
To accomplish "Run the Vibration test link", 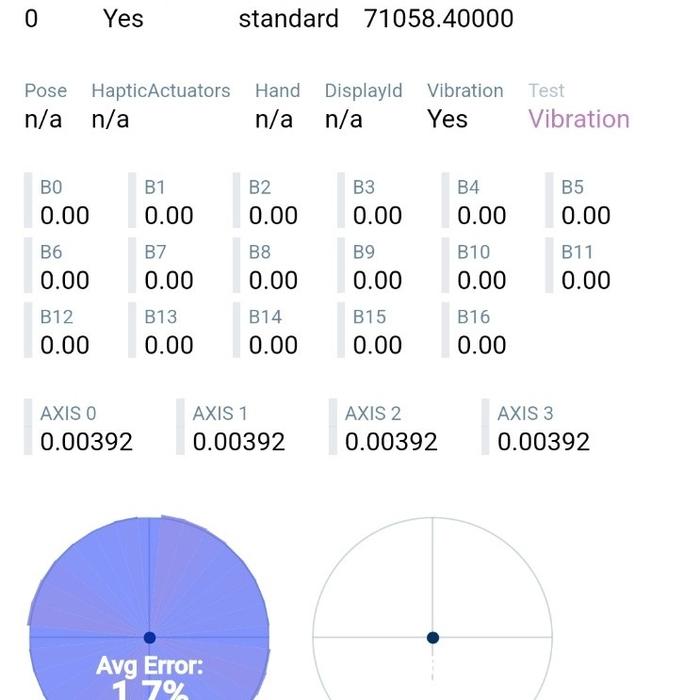I will (578, 119).
